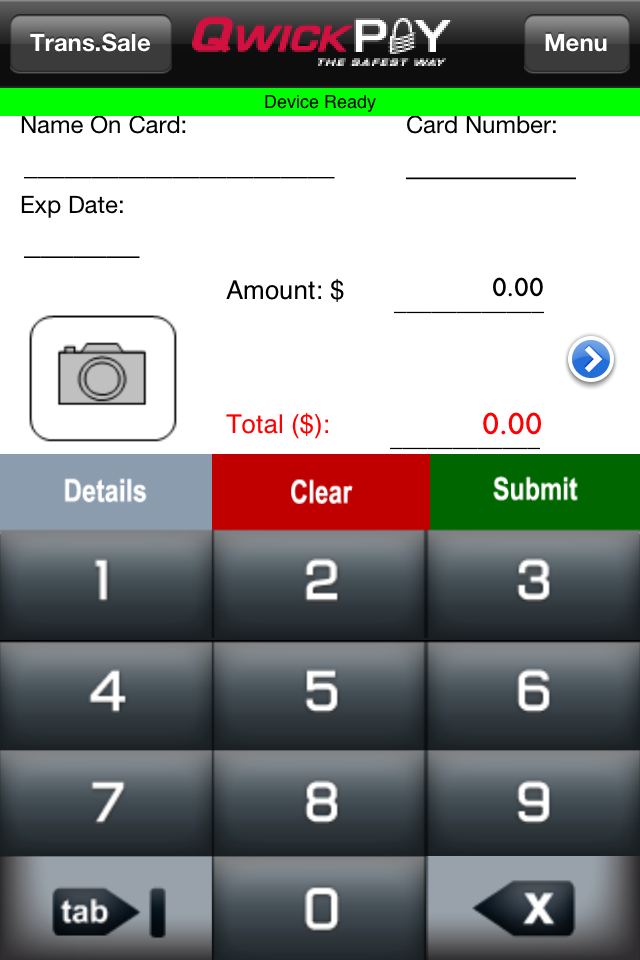The height and width of the screenshot is (960, 640).
Task: Submit the transaction
Action: [535, 491]
